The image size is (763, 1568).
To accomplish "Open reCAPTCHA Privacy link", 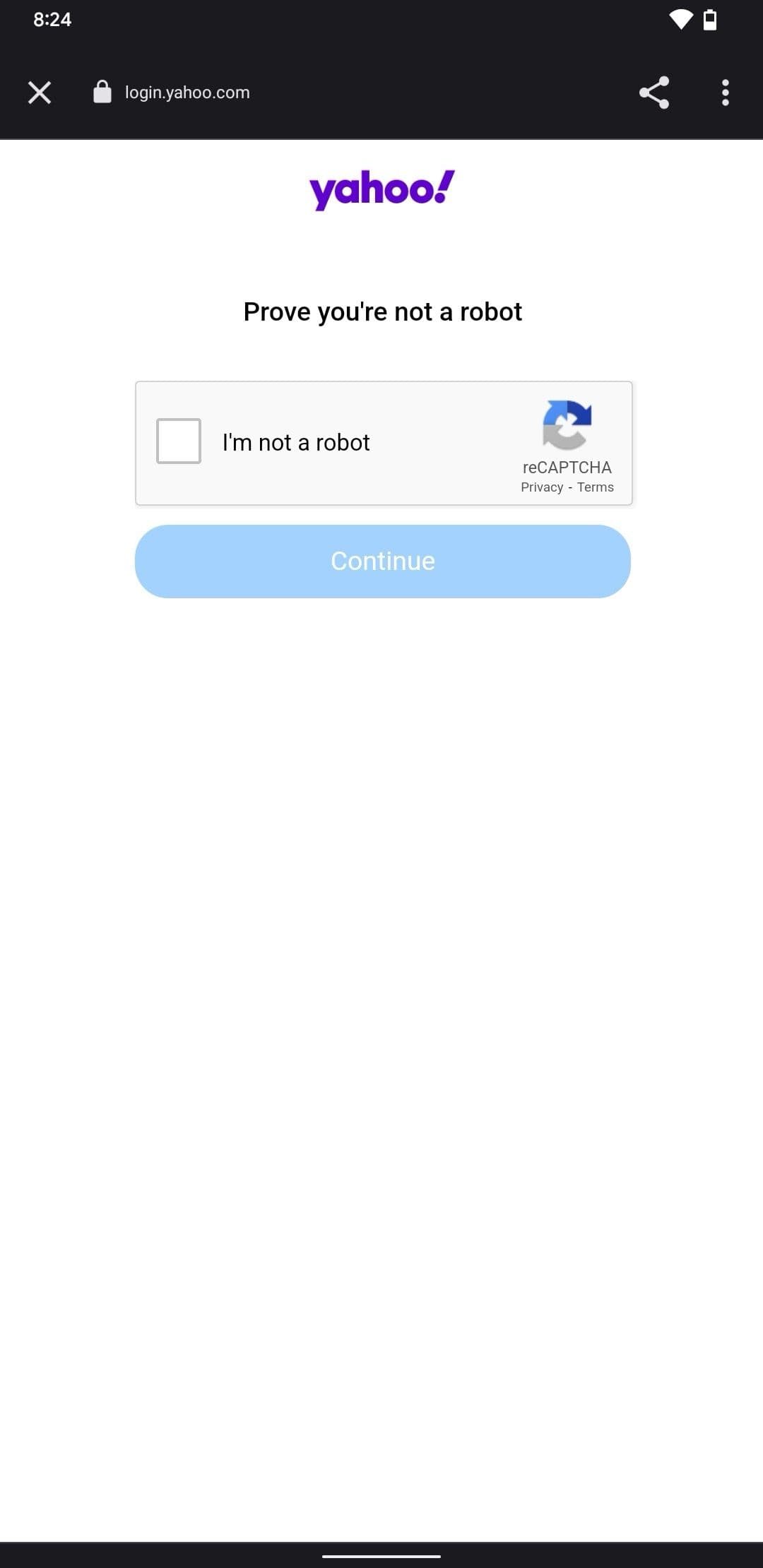I will click(542, 487).
